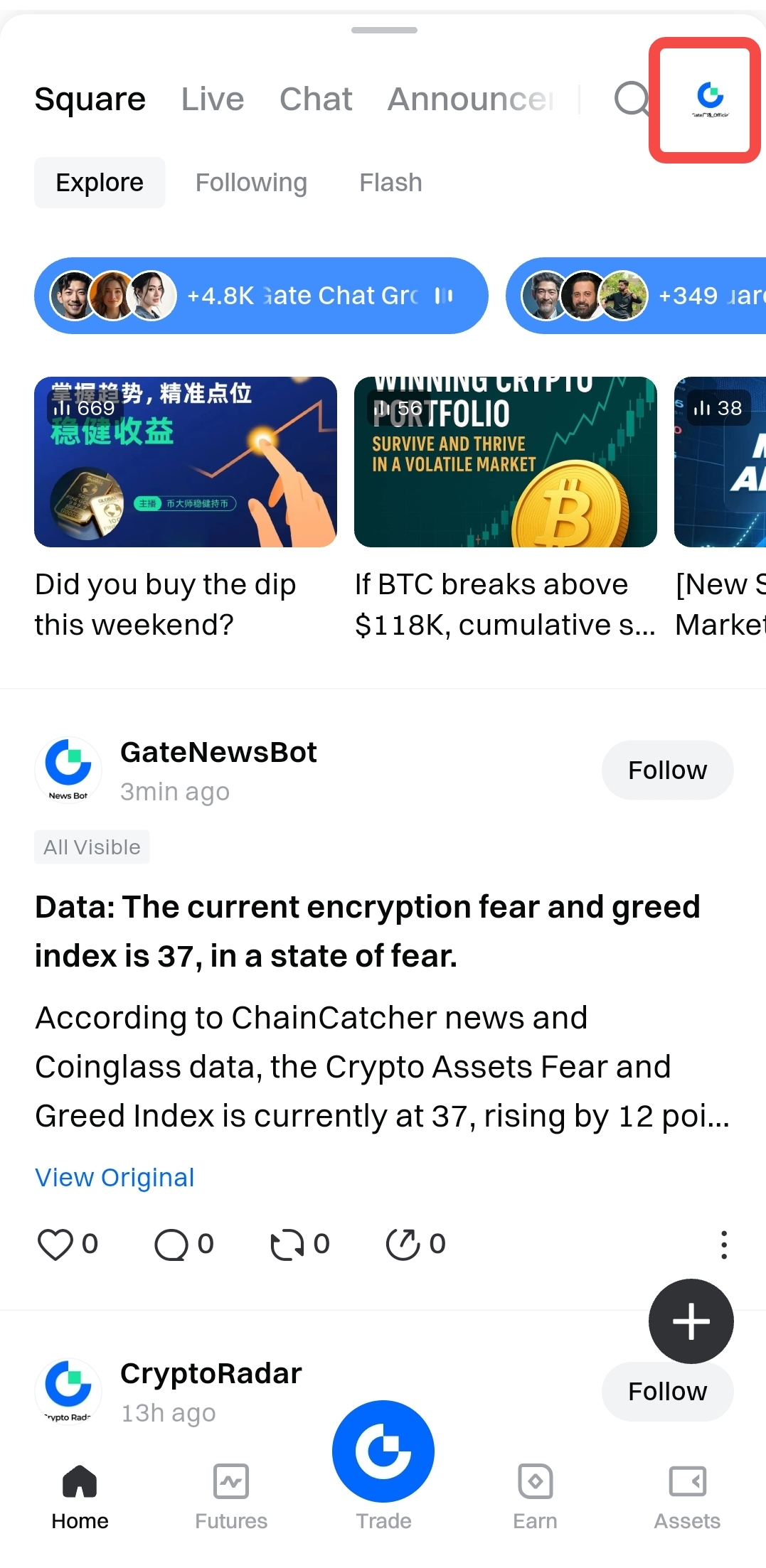Image resolution: width=766 pixels, height=1568 pixels.
Task: Tap View Original link
Action: pyautogui.click(x=115, y=1178)
